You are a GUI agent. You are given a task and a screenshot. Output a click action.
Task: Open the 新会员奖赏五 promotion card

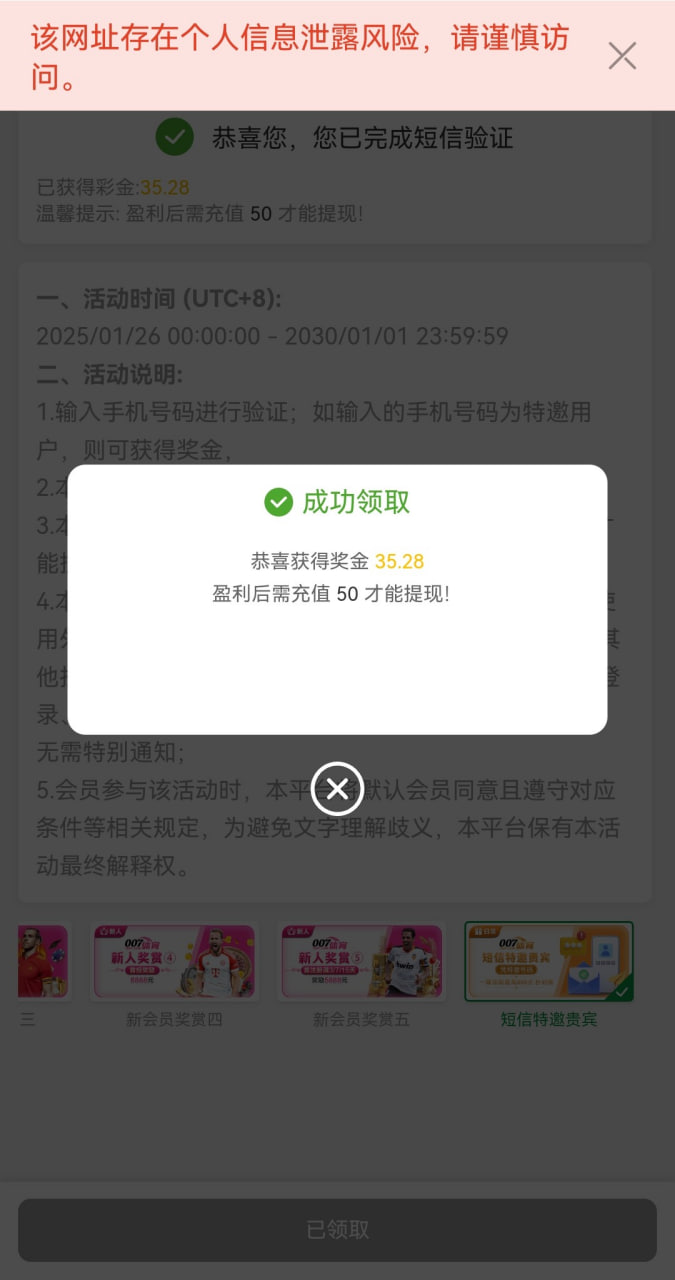click(361, 962)
